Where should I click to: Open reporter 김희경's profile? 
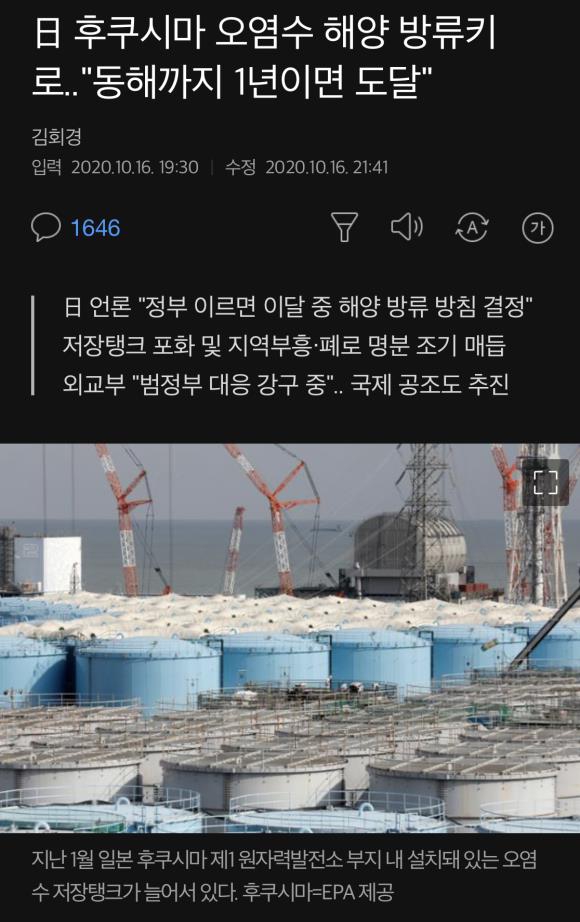click(x=56, y=137)
